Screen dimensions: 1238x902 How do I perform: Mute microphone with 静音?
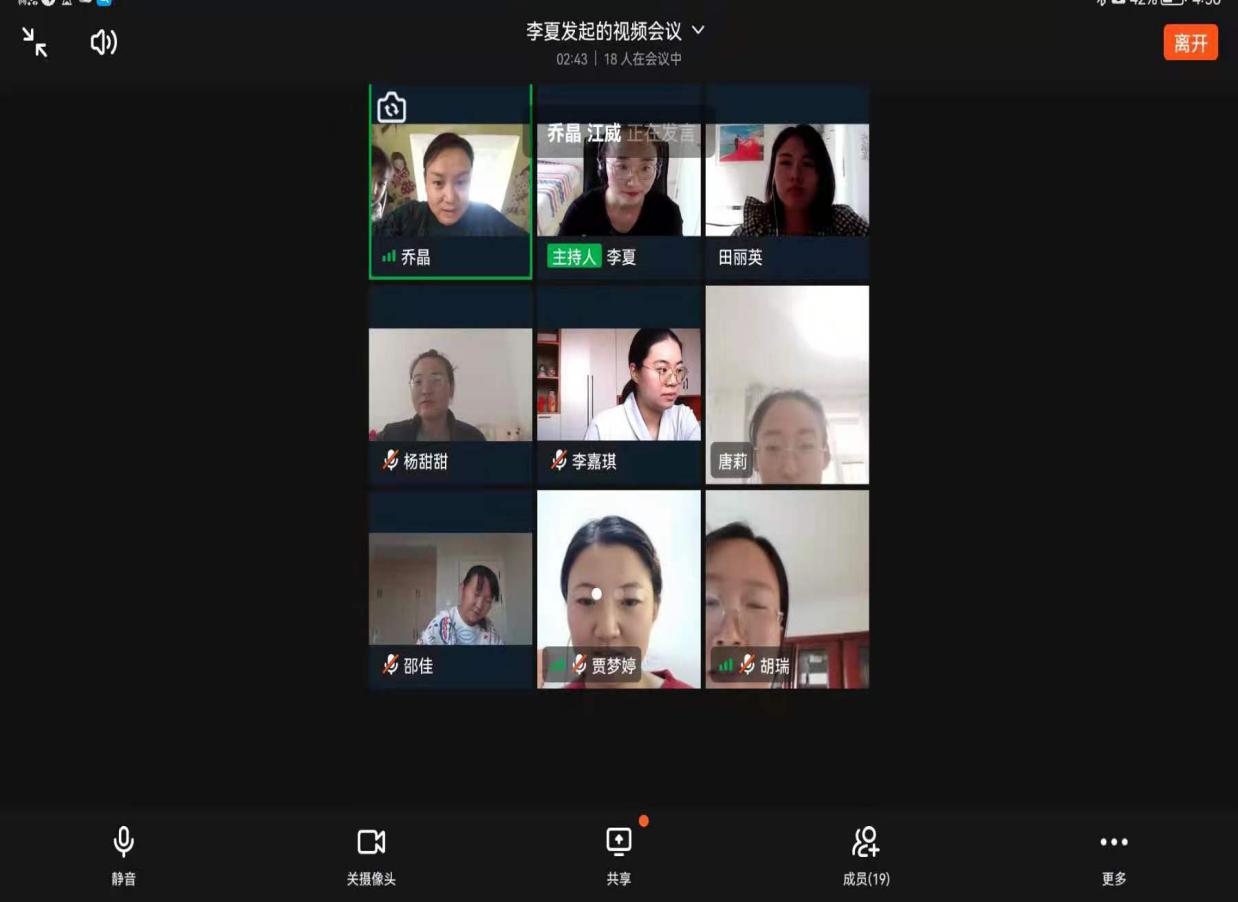click(124, 856)
